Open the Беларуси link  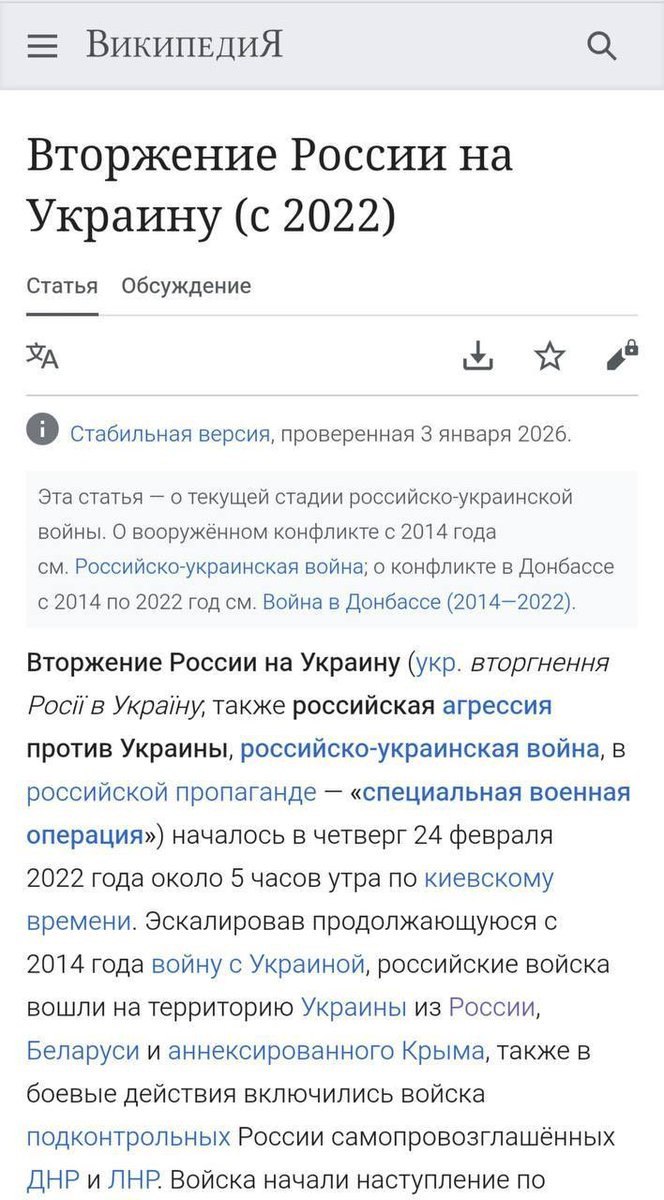pos(83,1051)
